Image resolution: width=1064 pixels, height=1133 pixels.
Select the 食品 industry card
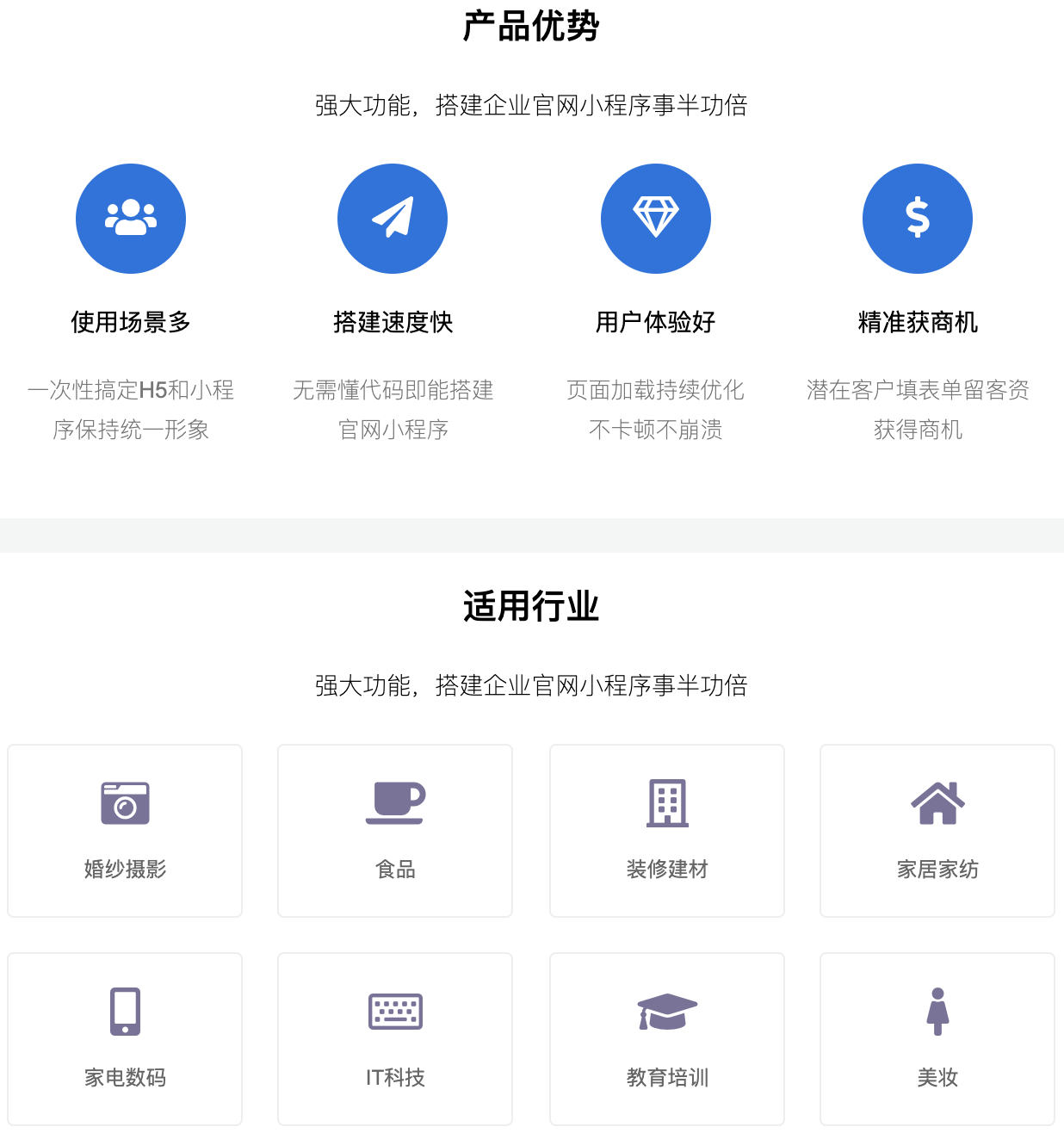[x=395, y=831]
